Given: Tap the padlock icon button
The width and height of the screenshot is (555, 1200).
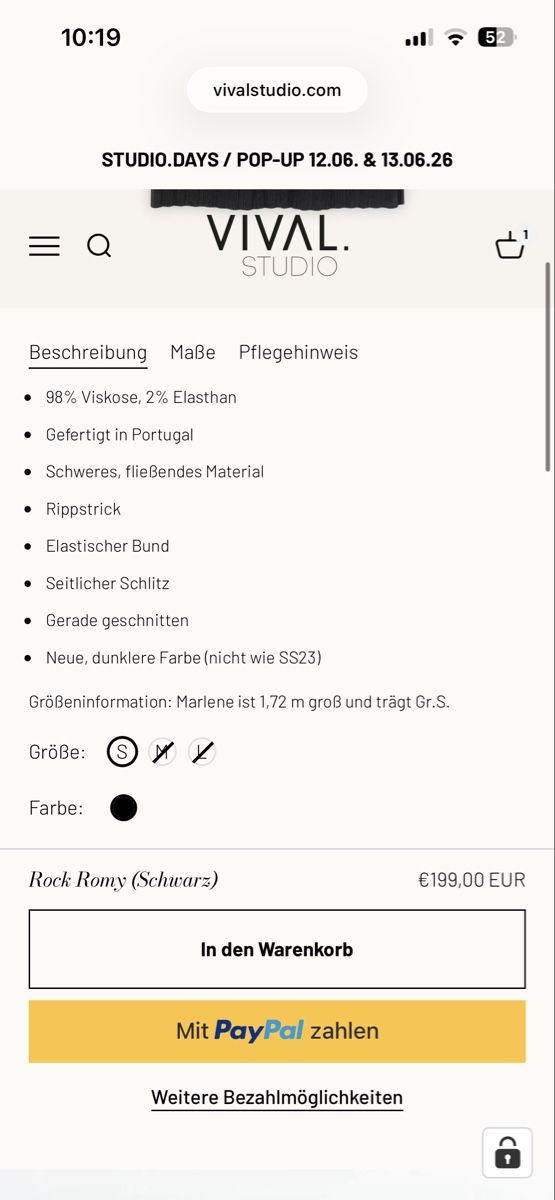Looking at the screenshot, I should [507, 1153].
